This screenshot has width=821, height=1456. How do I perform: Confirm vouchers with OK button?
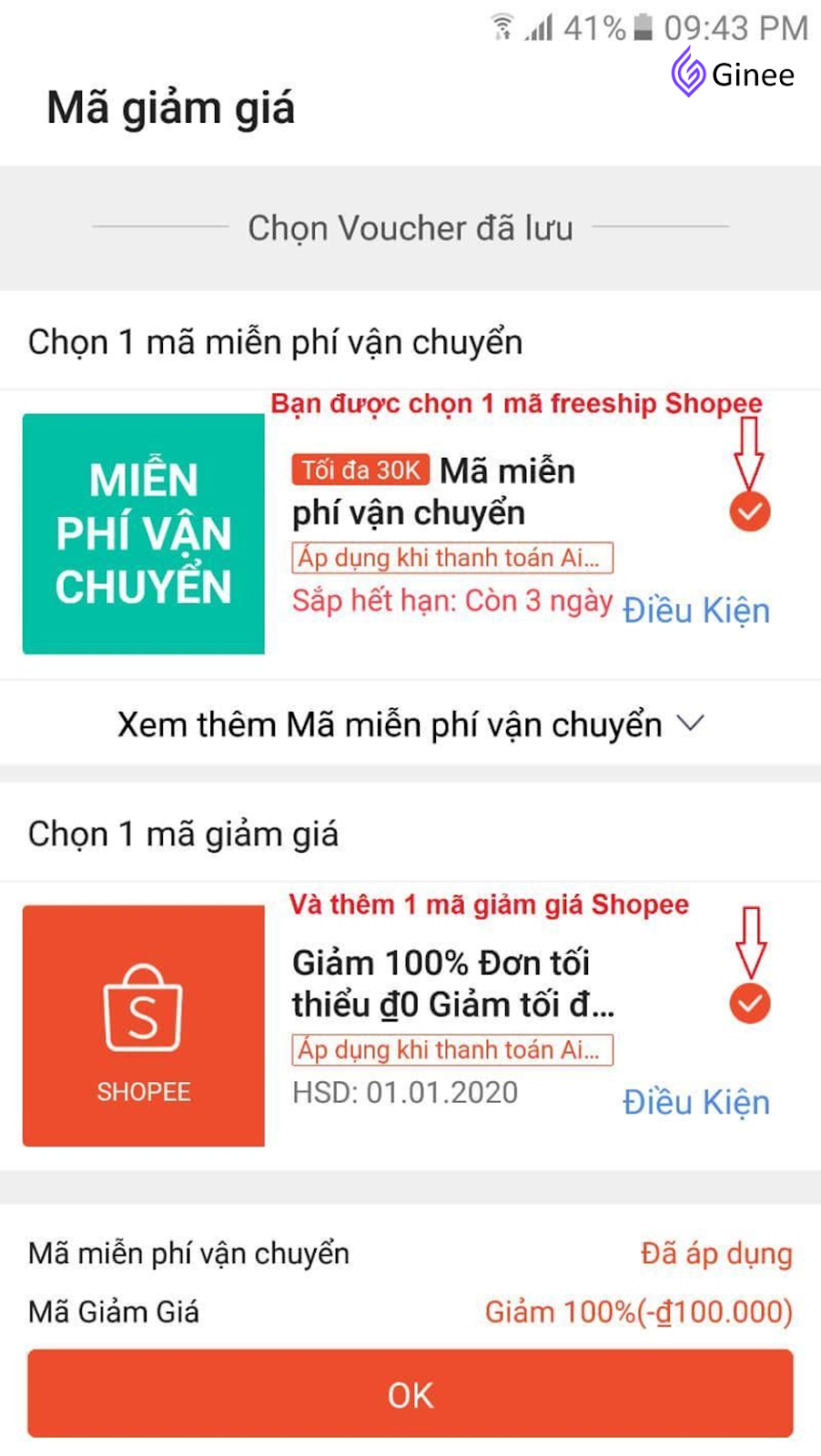click(x=410, y=1393)
